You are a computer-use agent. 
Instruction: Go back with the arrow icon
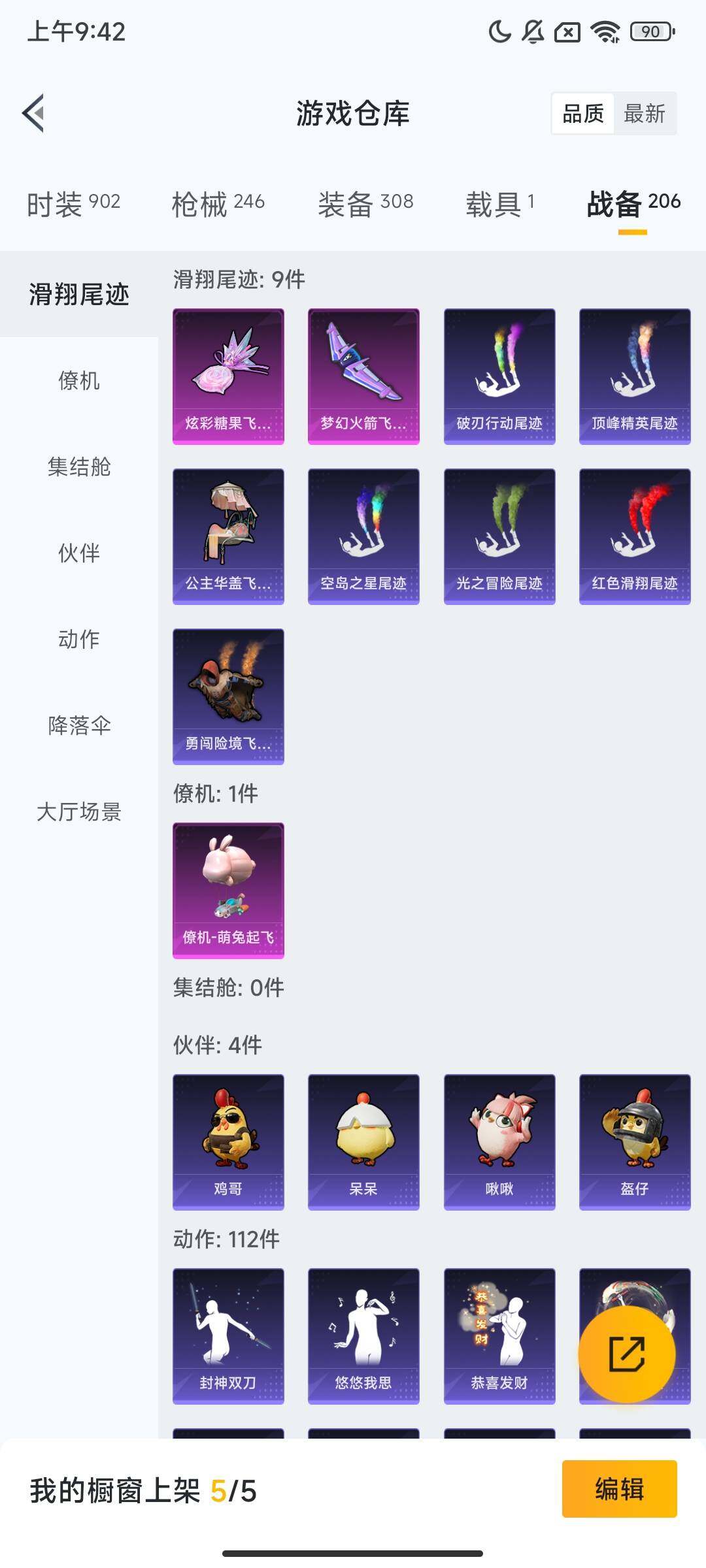click(34, 112)
